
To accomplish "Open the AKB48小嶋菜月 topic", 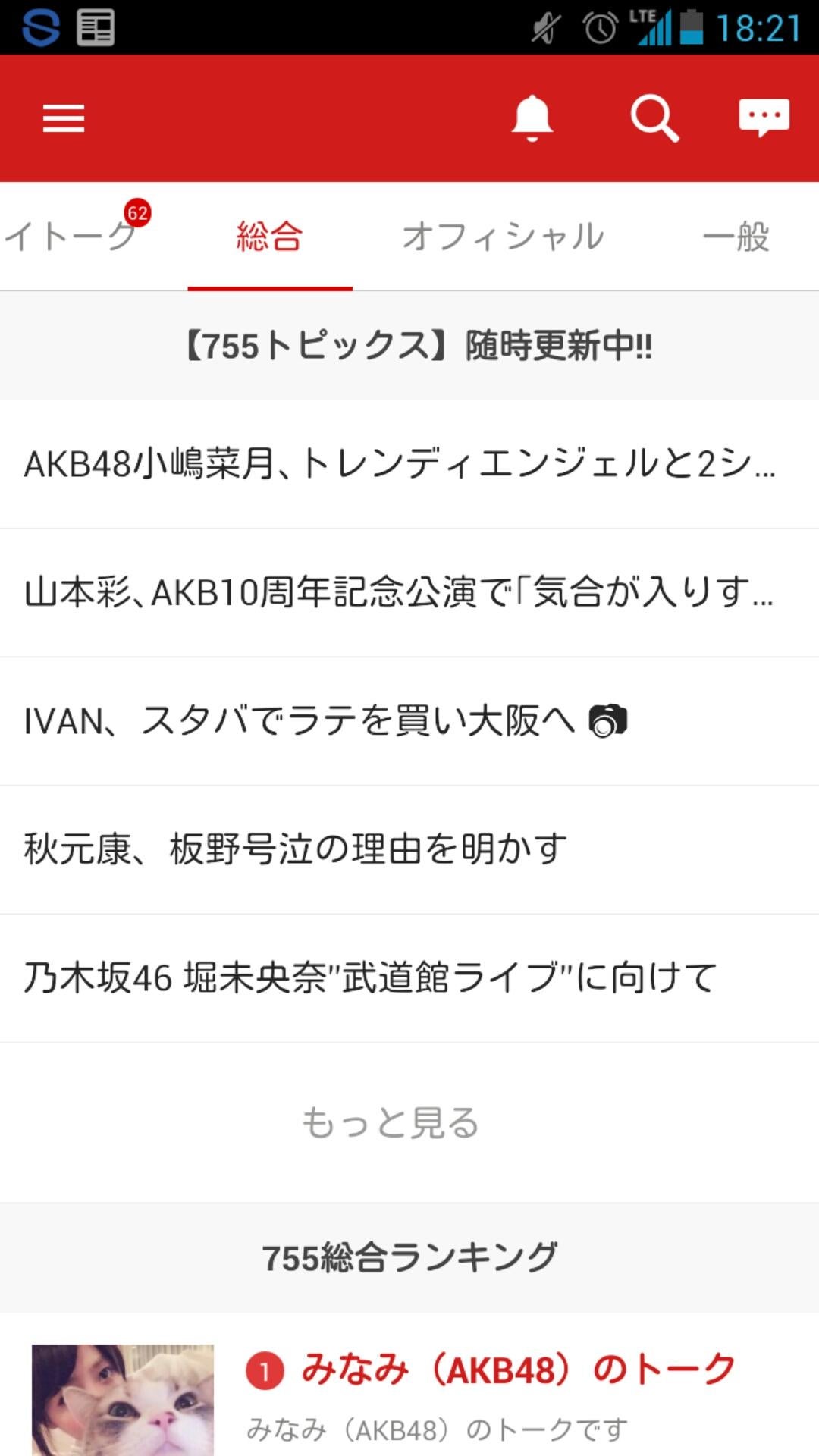I will click(400, 463).
